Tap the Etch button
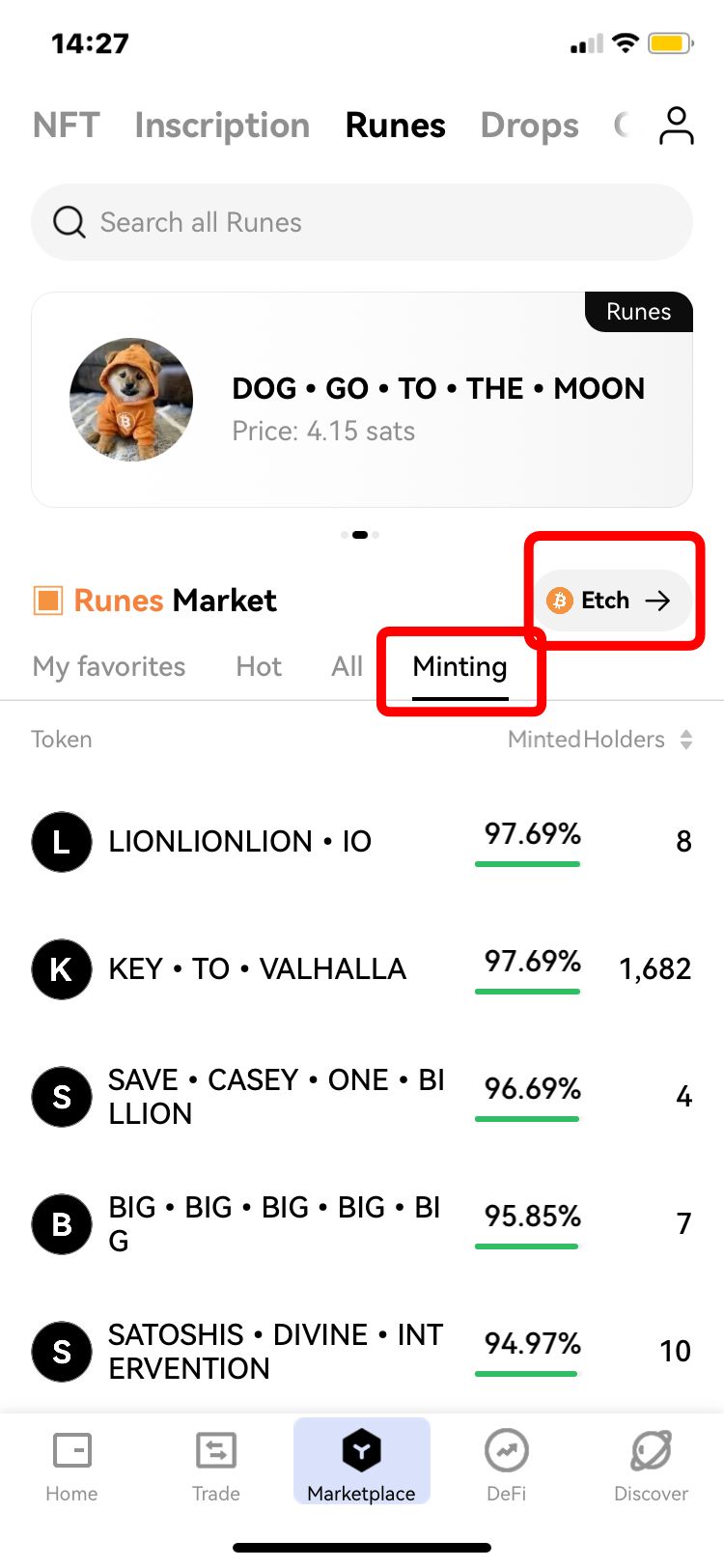 (610, 601)
